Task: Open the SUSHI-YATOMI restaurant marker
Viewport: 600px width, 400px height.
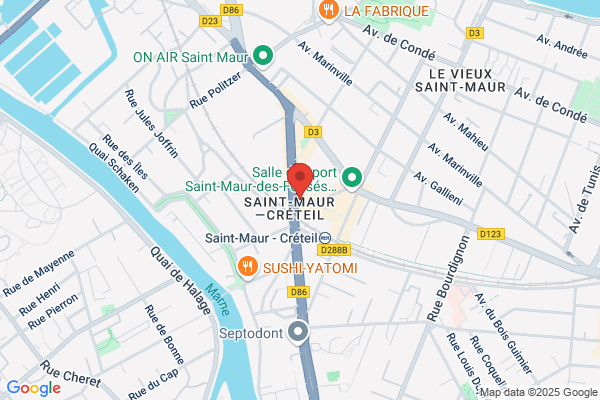Action: [248, 268]
